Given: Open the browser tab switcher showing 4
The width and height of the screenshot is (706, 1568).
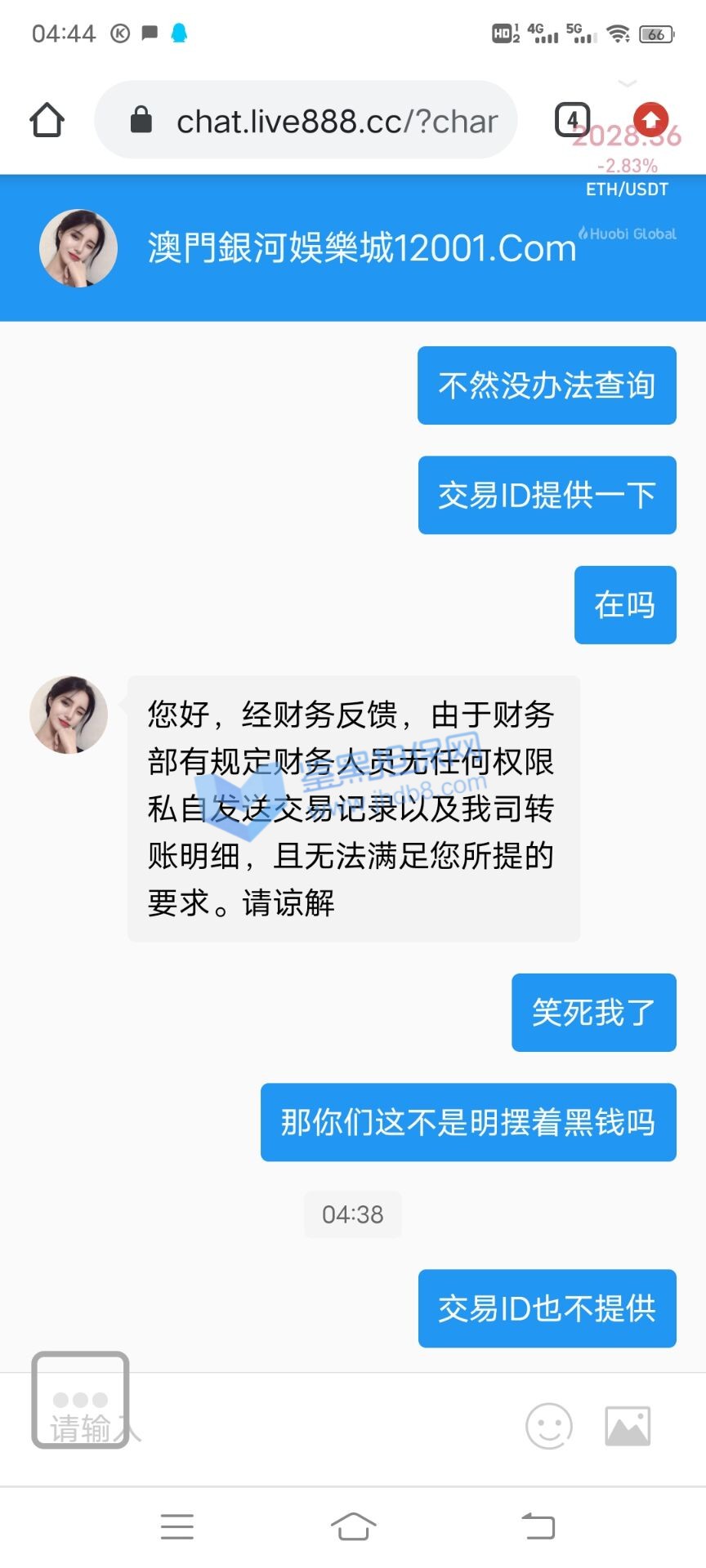Looking at the screenshot, I should 572,120.
